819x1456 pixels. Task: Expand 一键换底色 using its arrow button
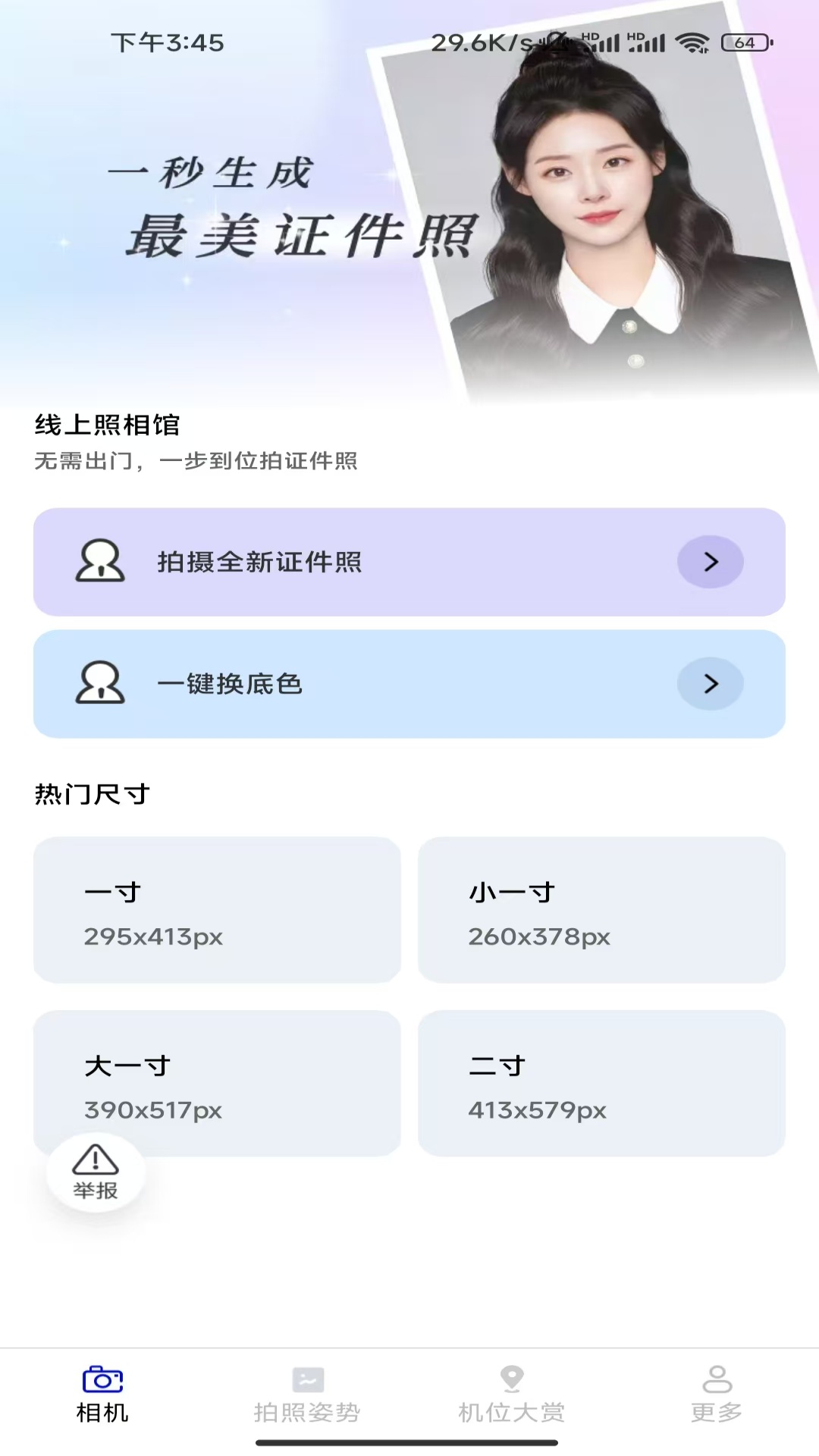(710, 683)
